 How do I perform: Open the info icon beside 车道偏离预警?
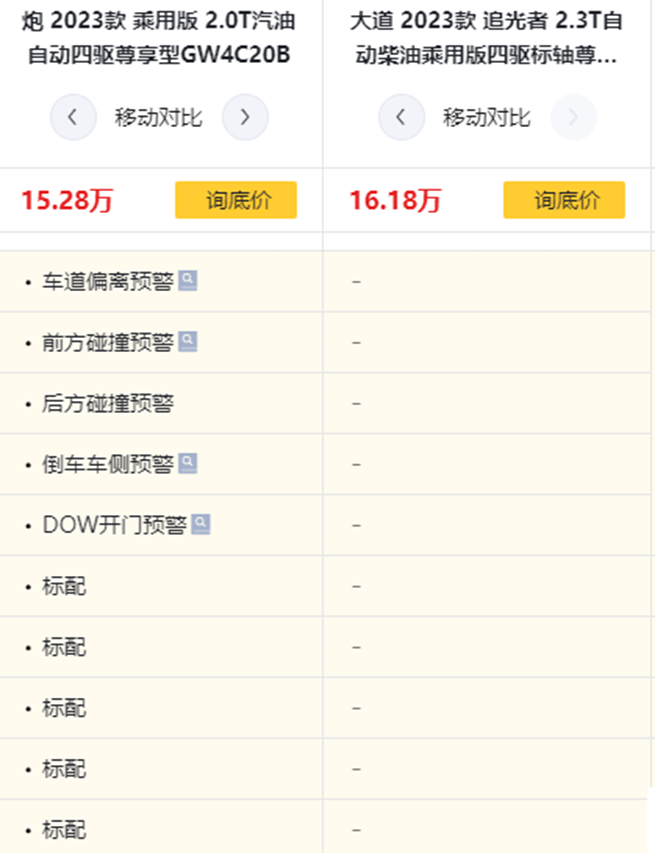(188, 281)
